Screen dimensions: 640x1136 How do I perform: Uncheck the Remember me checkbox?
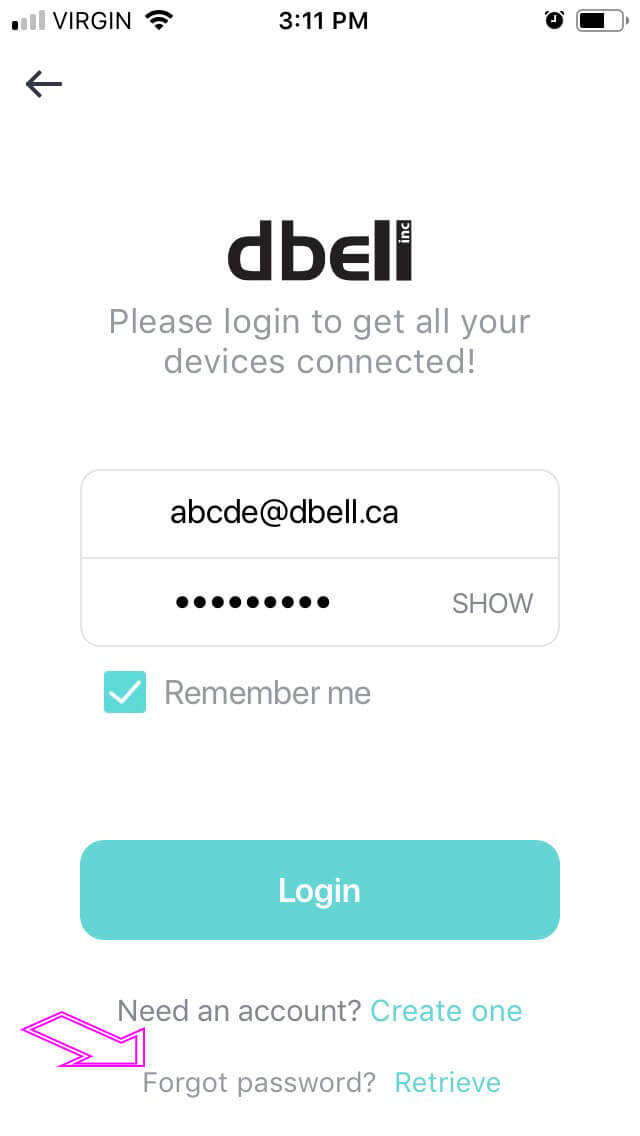point(125,692)
